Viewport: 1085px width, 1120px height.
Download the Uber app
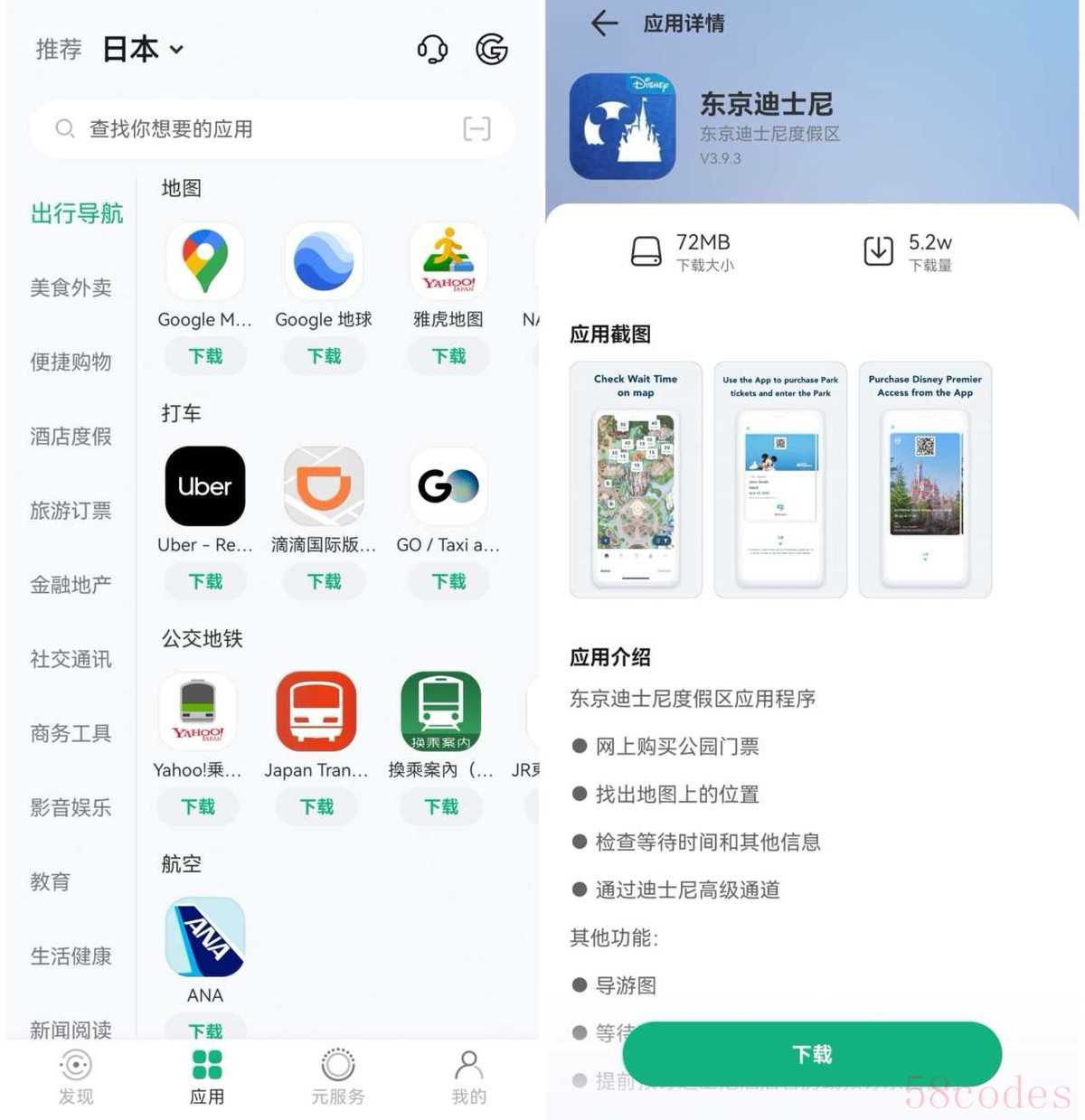pos(205,581)
